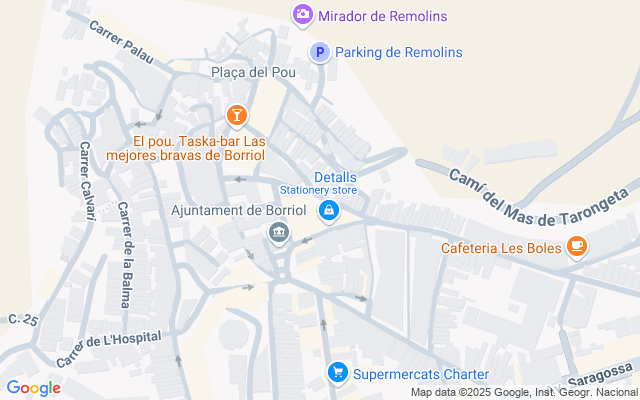This screenshot has width=640, height=400.
Task: Open the Cafeteria Les Boles pin
Action: (577, 246)
